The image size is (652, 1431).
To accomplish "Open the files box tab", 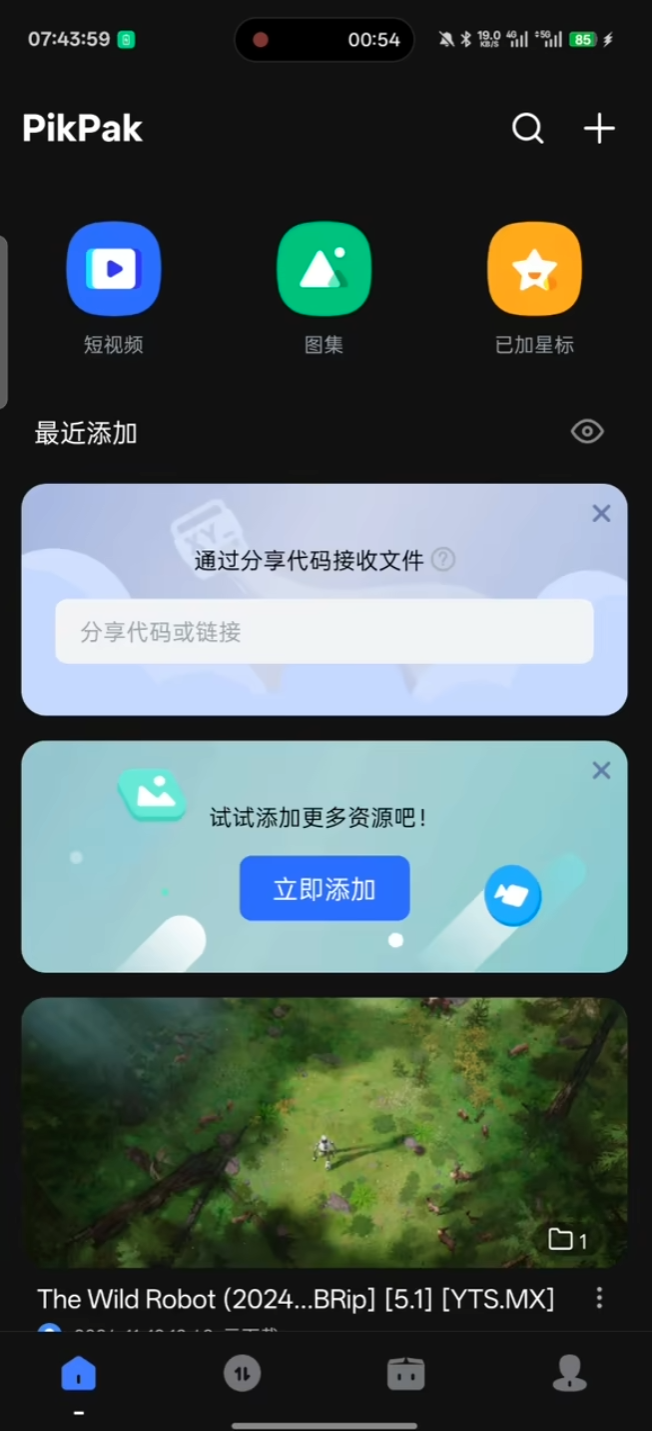I will coord(406,1374).
